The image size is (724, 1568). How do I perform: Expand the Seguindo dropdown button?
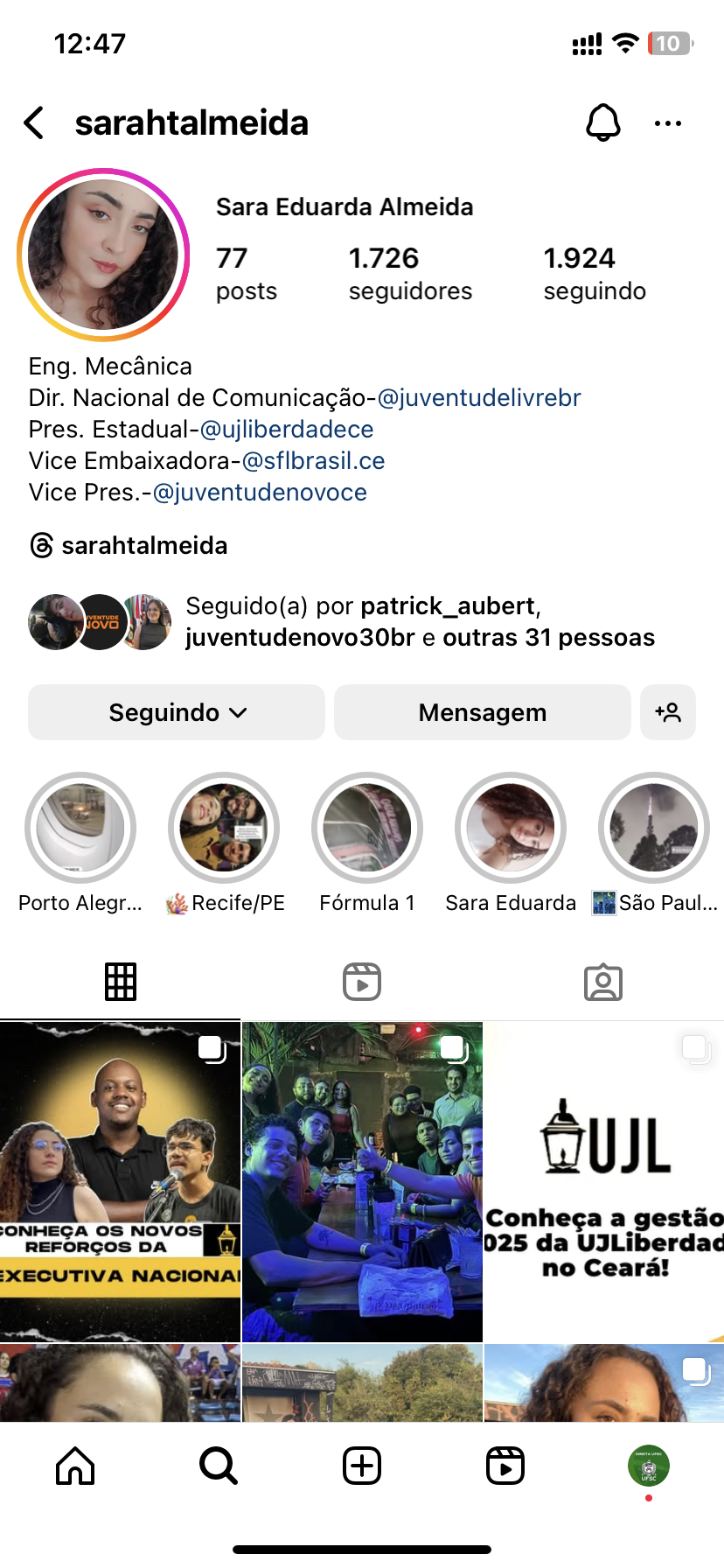pyautogui.click(x=177, y=712)
